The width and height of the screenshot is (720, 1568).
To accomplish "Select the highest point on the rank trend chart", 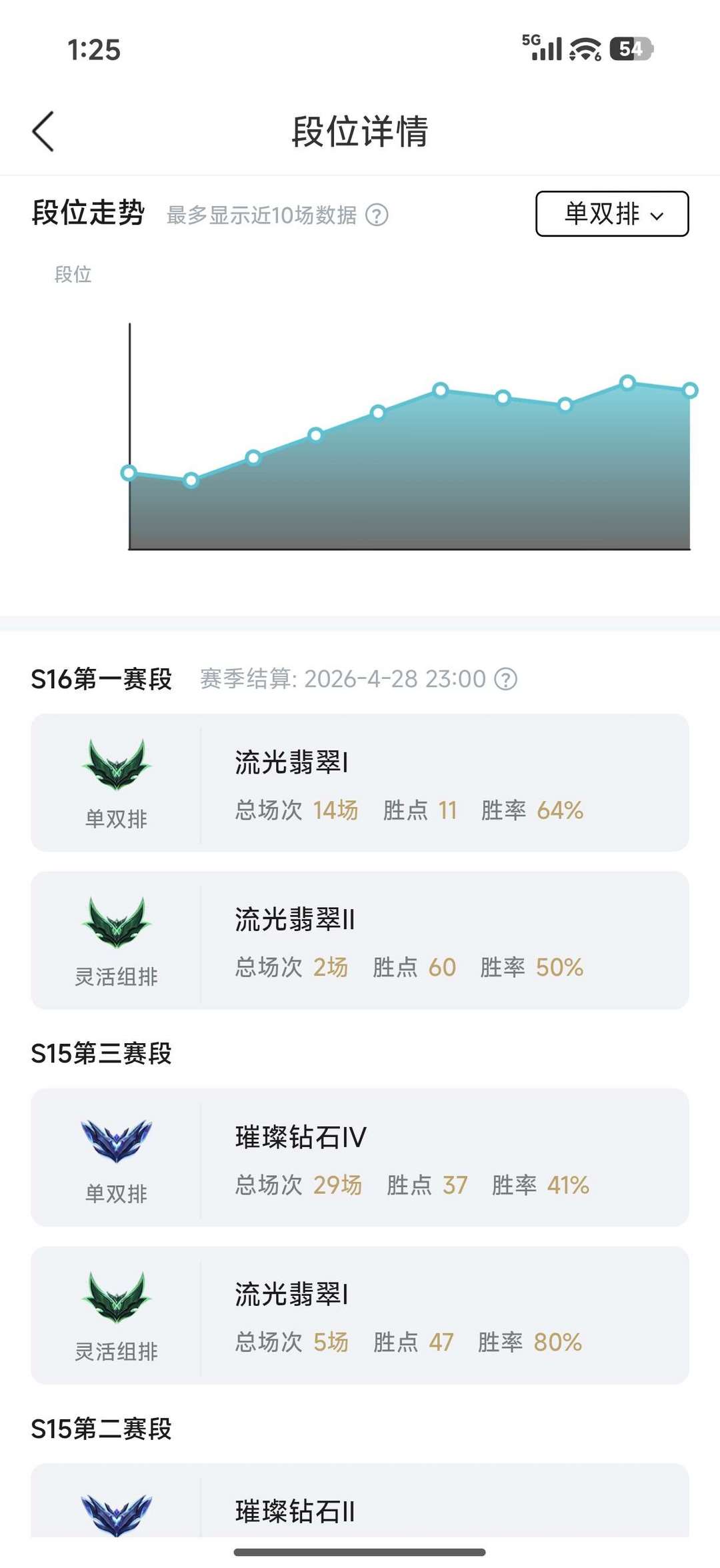I will pyautogui.click(x=627, y=383).
